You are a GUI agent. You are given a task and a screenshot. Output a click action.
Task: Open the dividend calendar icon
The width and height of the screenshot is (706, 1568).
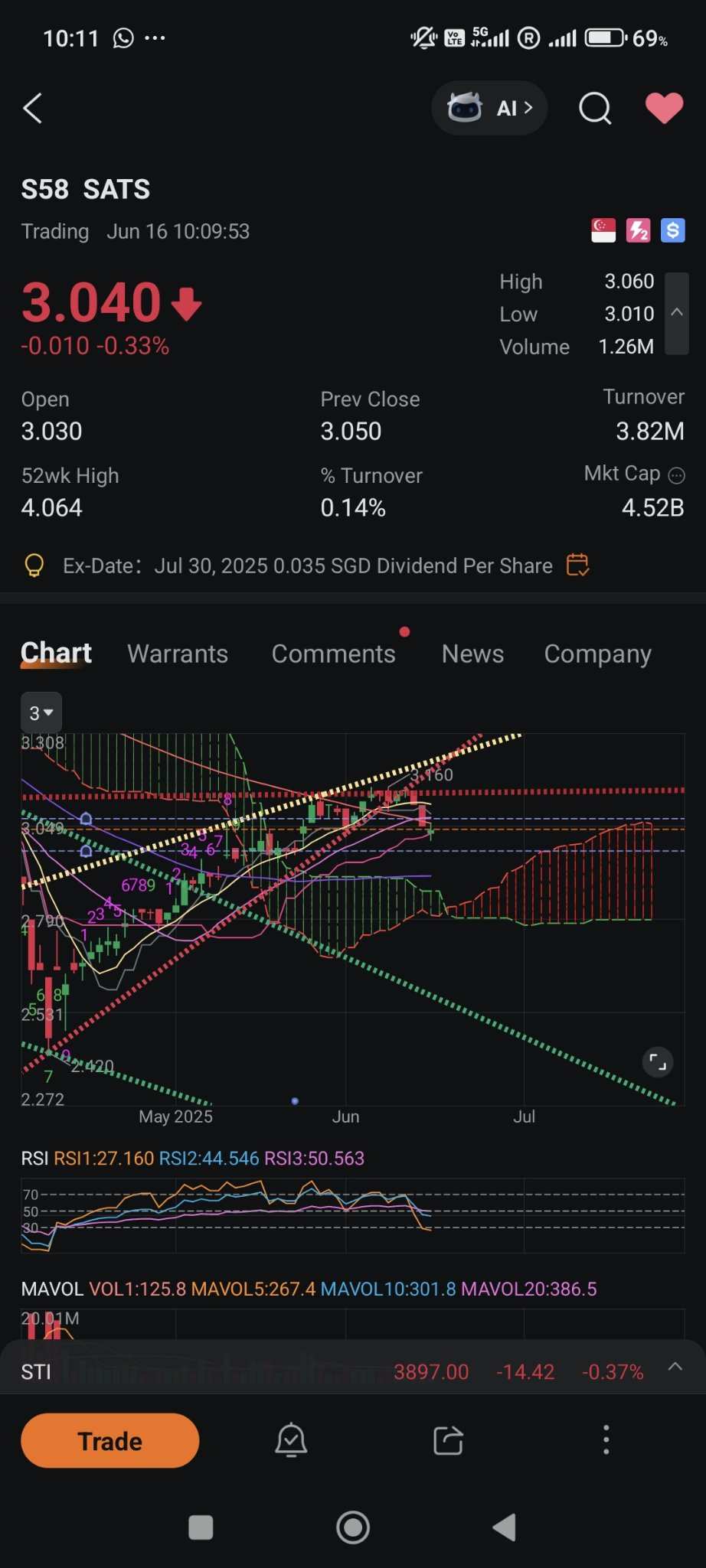coord(577,566)
